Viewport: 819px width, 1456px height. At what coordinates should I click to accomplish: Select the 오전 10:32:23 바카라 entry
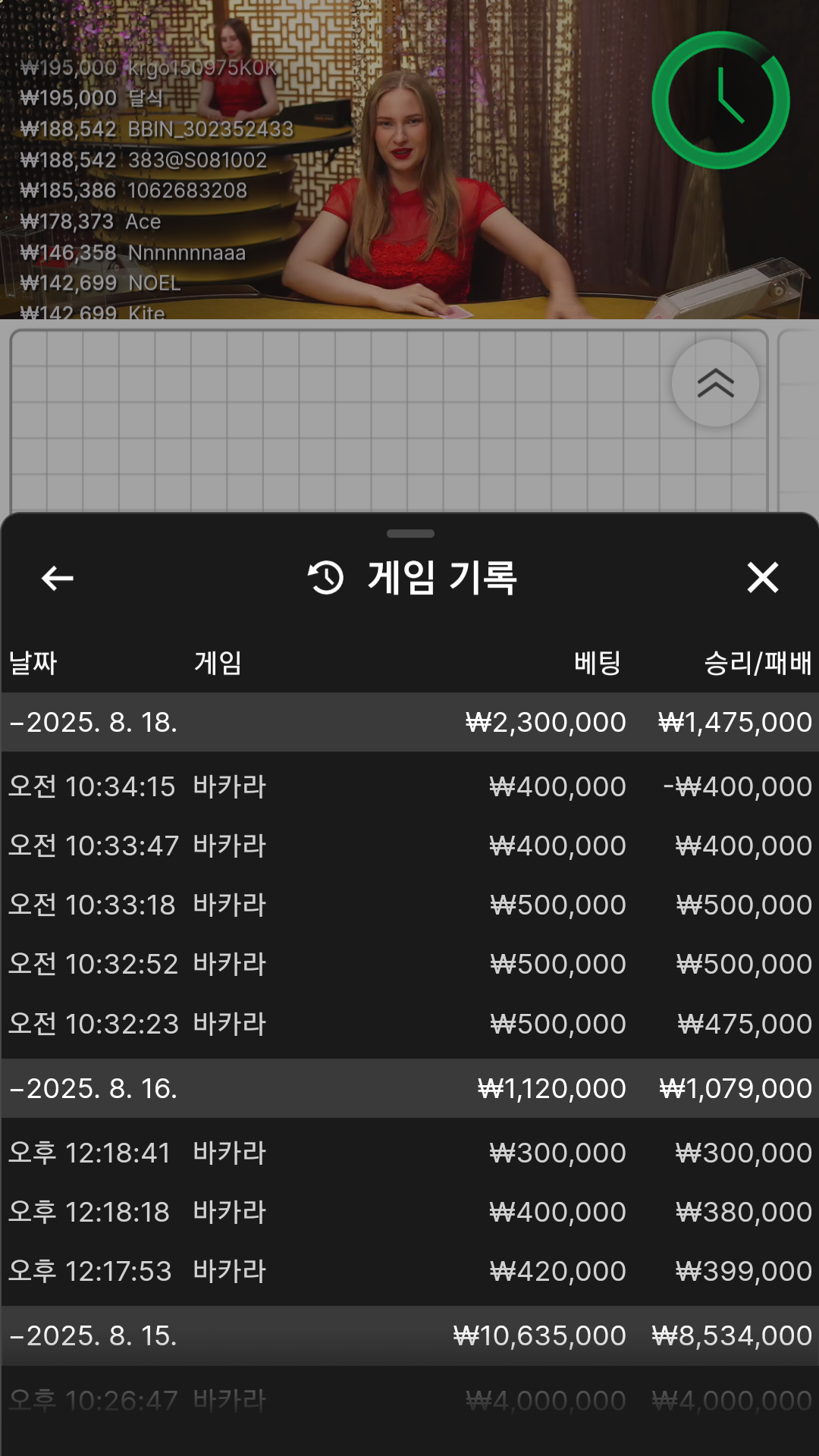(x=409, y=1024)
